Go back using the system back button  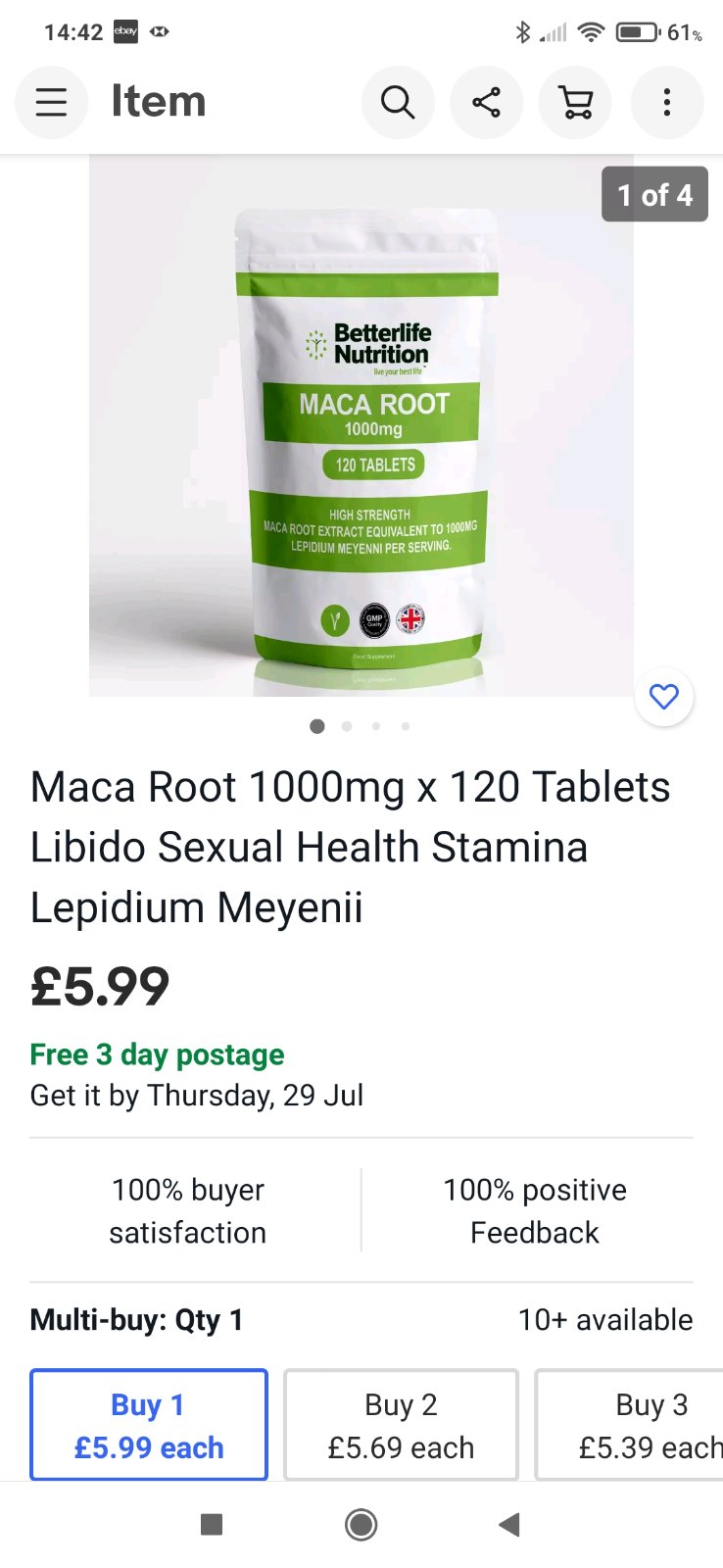tap(508, 1524)
